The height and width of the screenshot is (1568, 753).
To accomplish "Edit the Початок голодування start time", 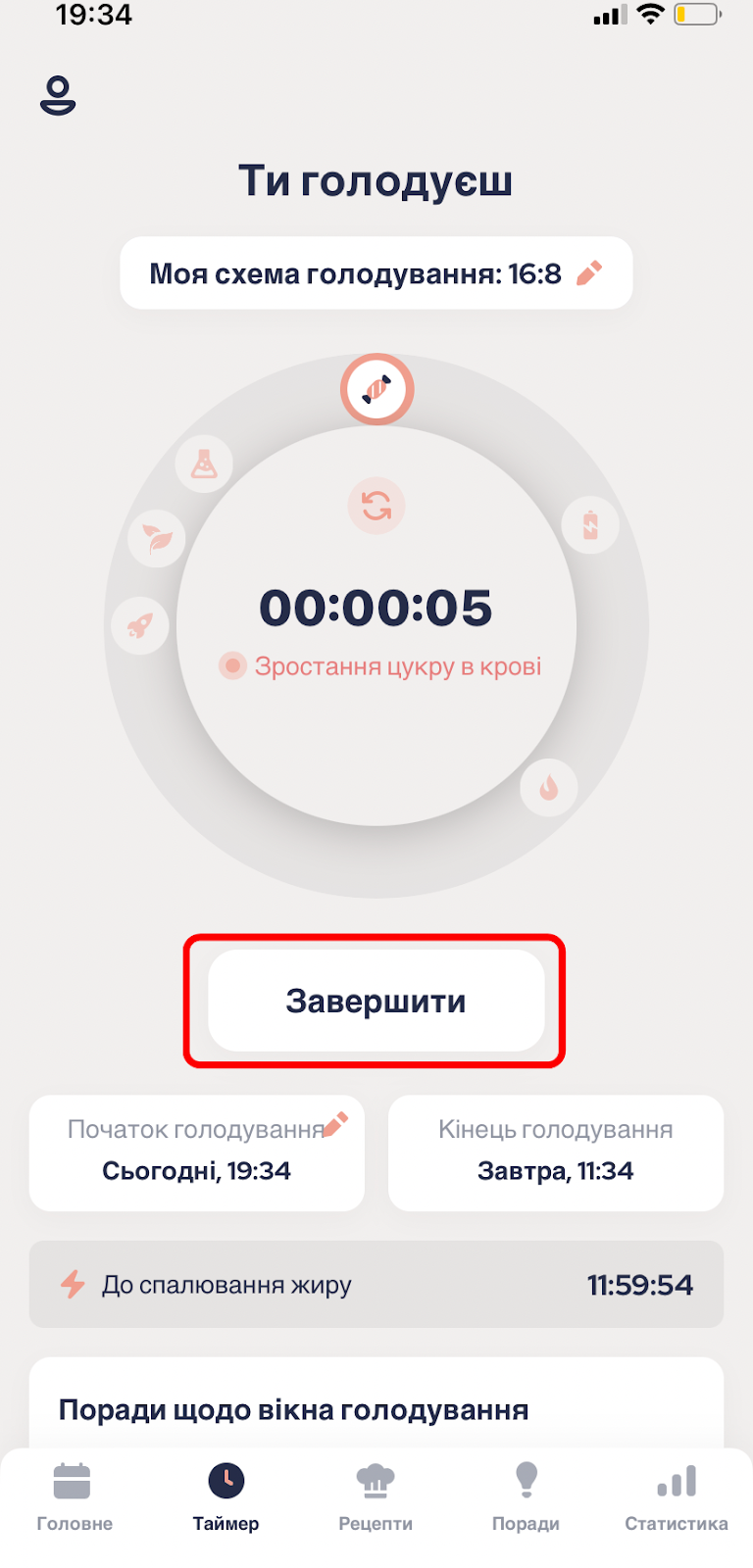I will pos(197,1152).
